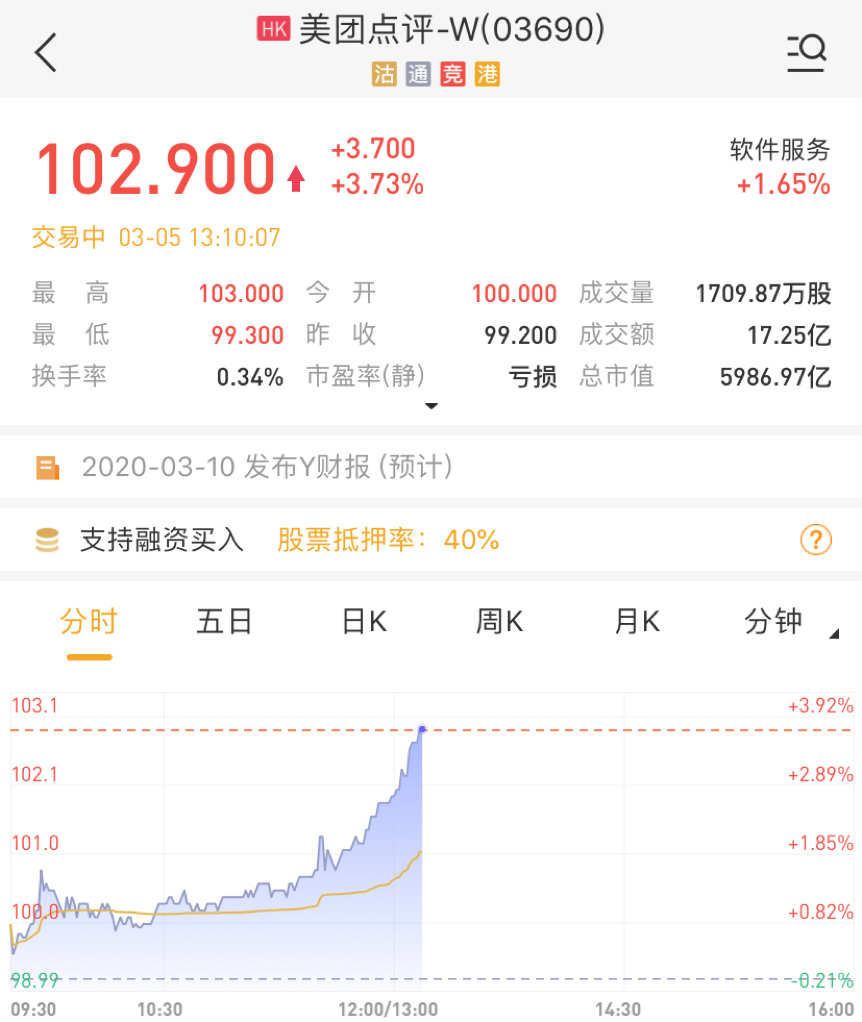This screenshot has height=1022, width=862.
Task: Open the stock search menu icon
Action: coord(806,52)
